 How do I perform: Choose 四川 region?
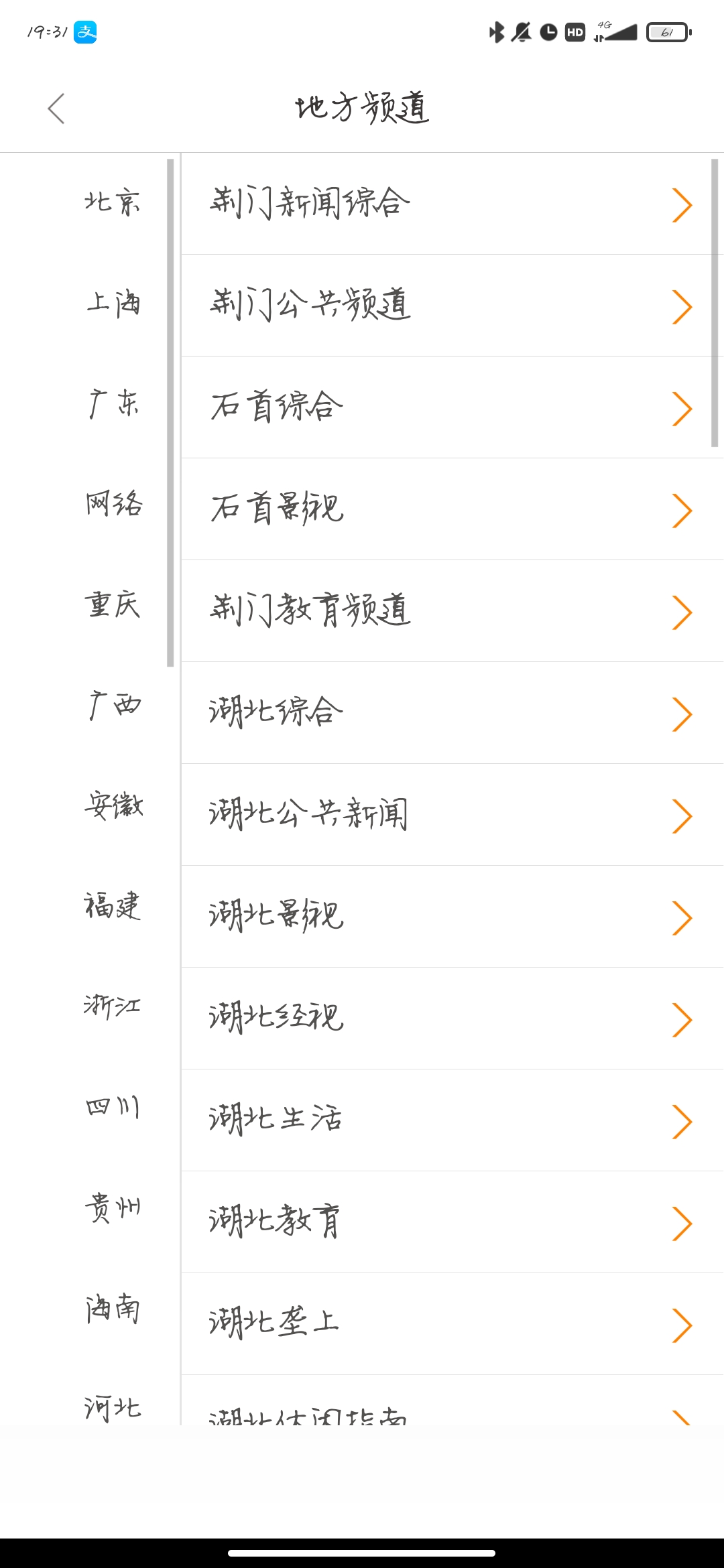pos(113,1107)
